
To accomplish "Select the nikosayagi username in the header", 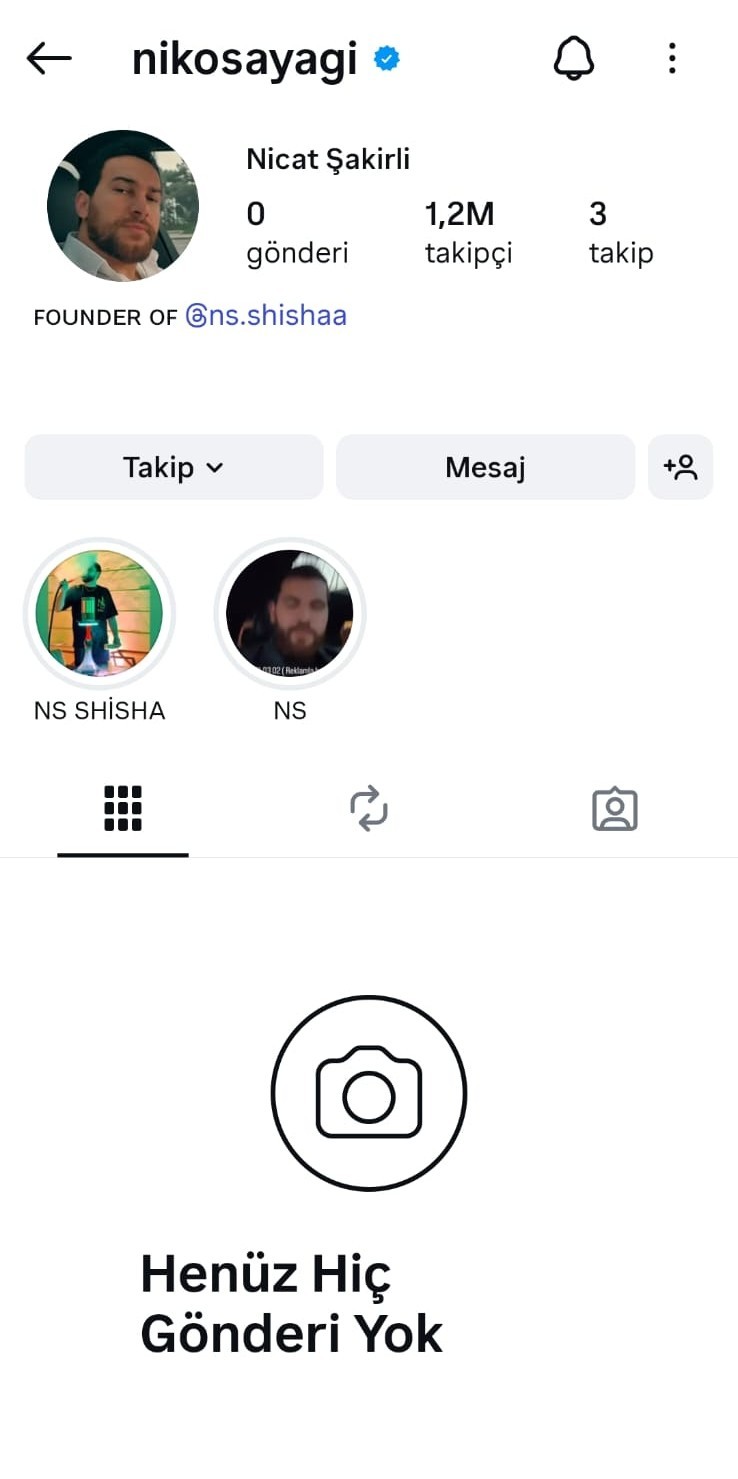I will point(244,58).
